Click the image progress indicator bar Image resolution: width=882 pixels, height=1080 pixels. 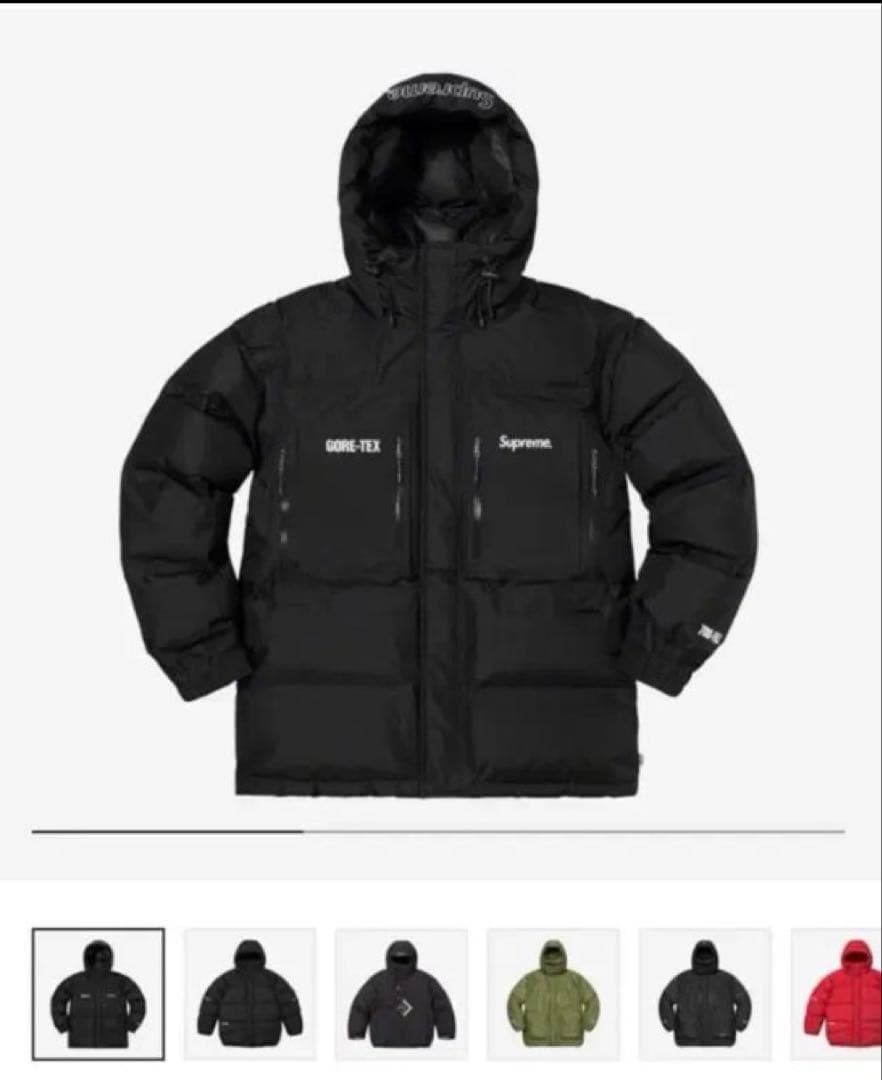coord(440,832)
